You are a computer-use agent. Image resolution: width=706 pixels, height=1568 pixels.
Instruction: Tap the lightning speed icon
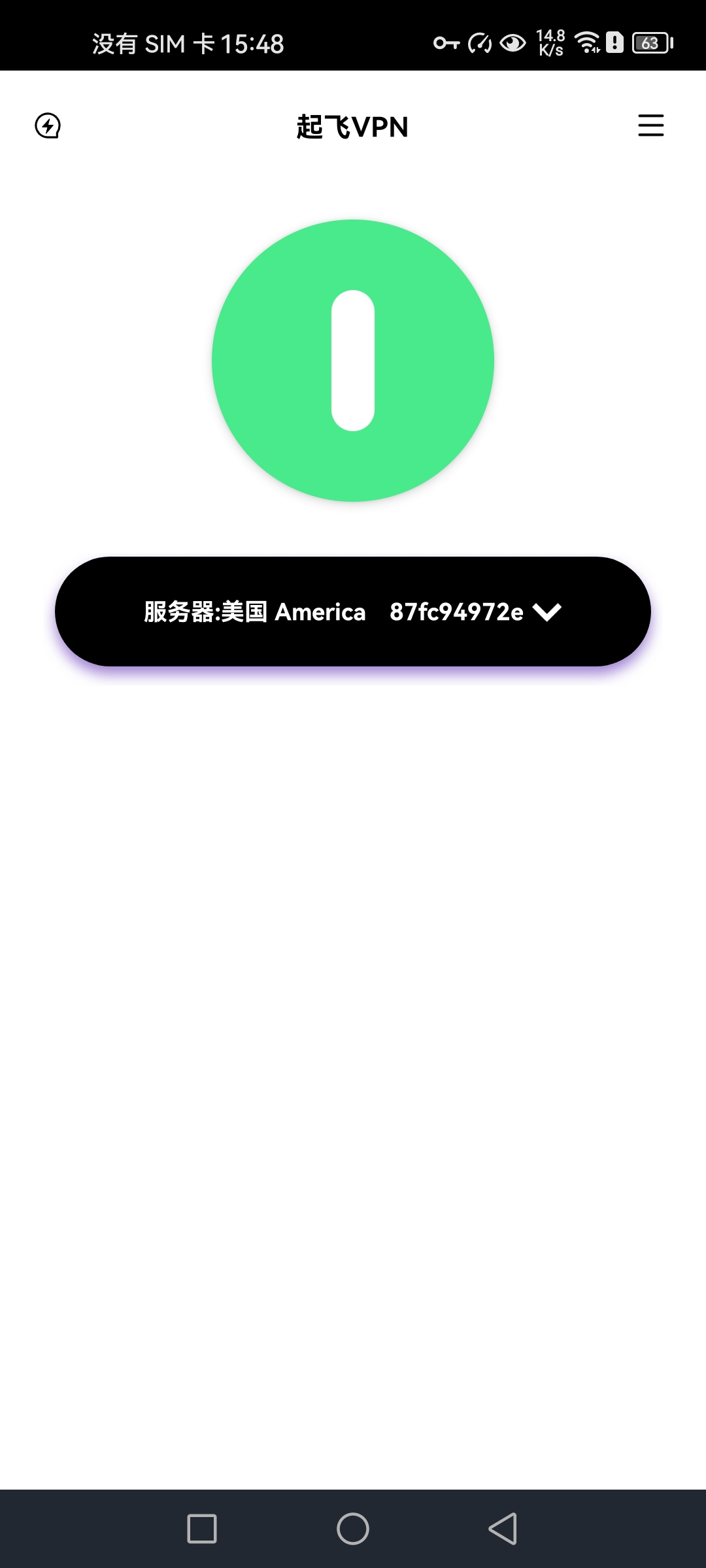tap(48, 126)
